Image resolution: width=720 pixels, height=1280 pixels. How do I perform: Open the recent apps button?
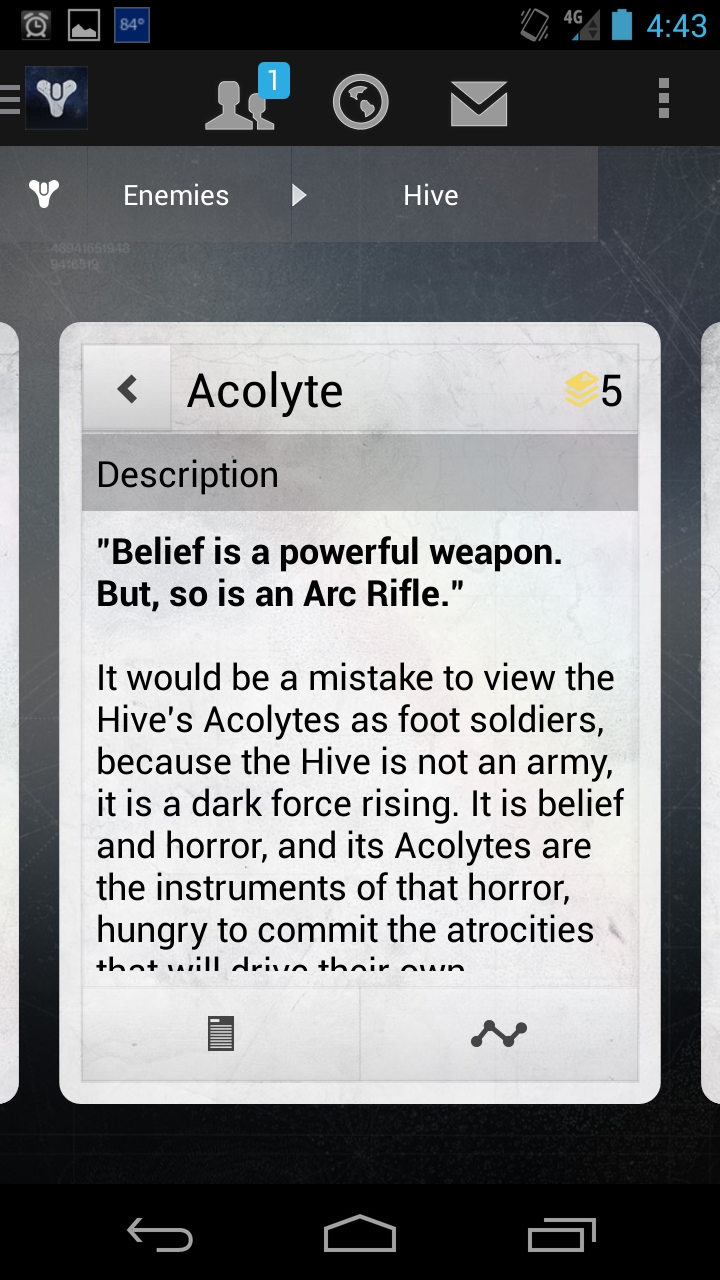coord(561,1236)
